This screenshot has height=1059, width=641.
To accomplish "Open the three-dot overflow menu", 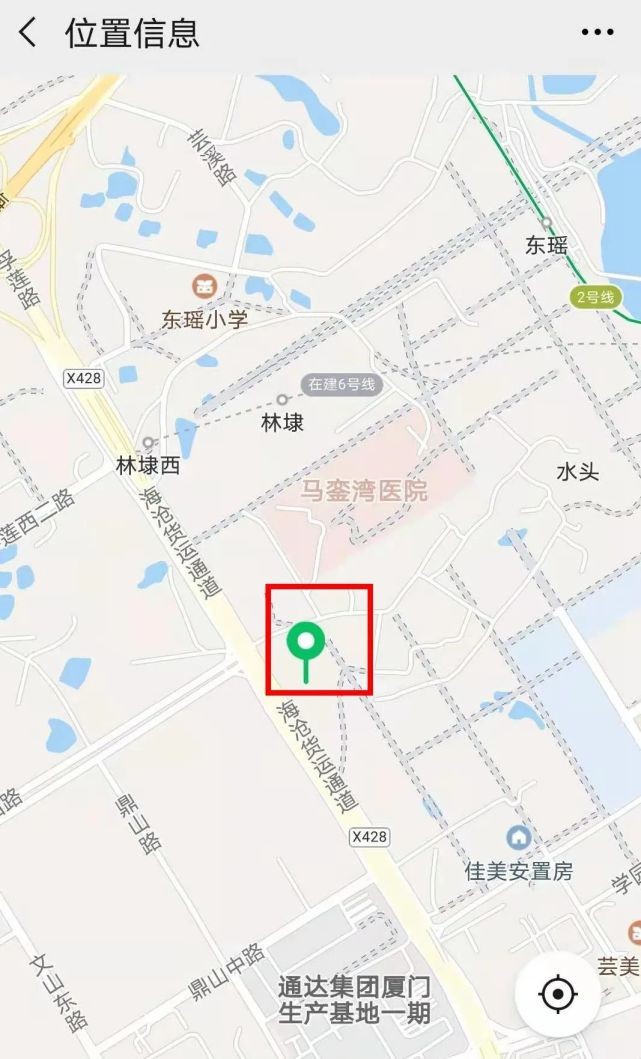I will point(597,32).
